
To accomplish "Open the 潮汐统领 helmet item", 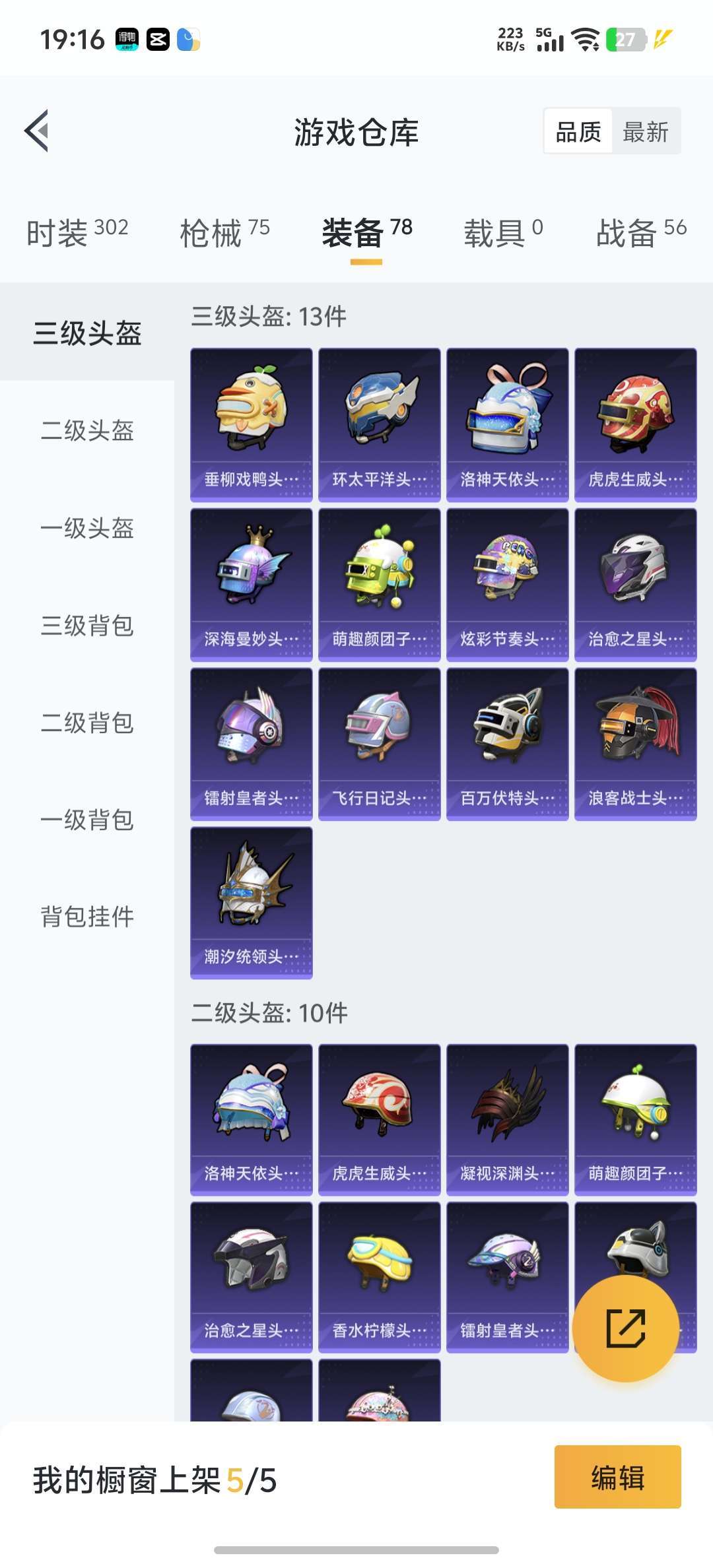I will (x=251, y=902).
